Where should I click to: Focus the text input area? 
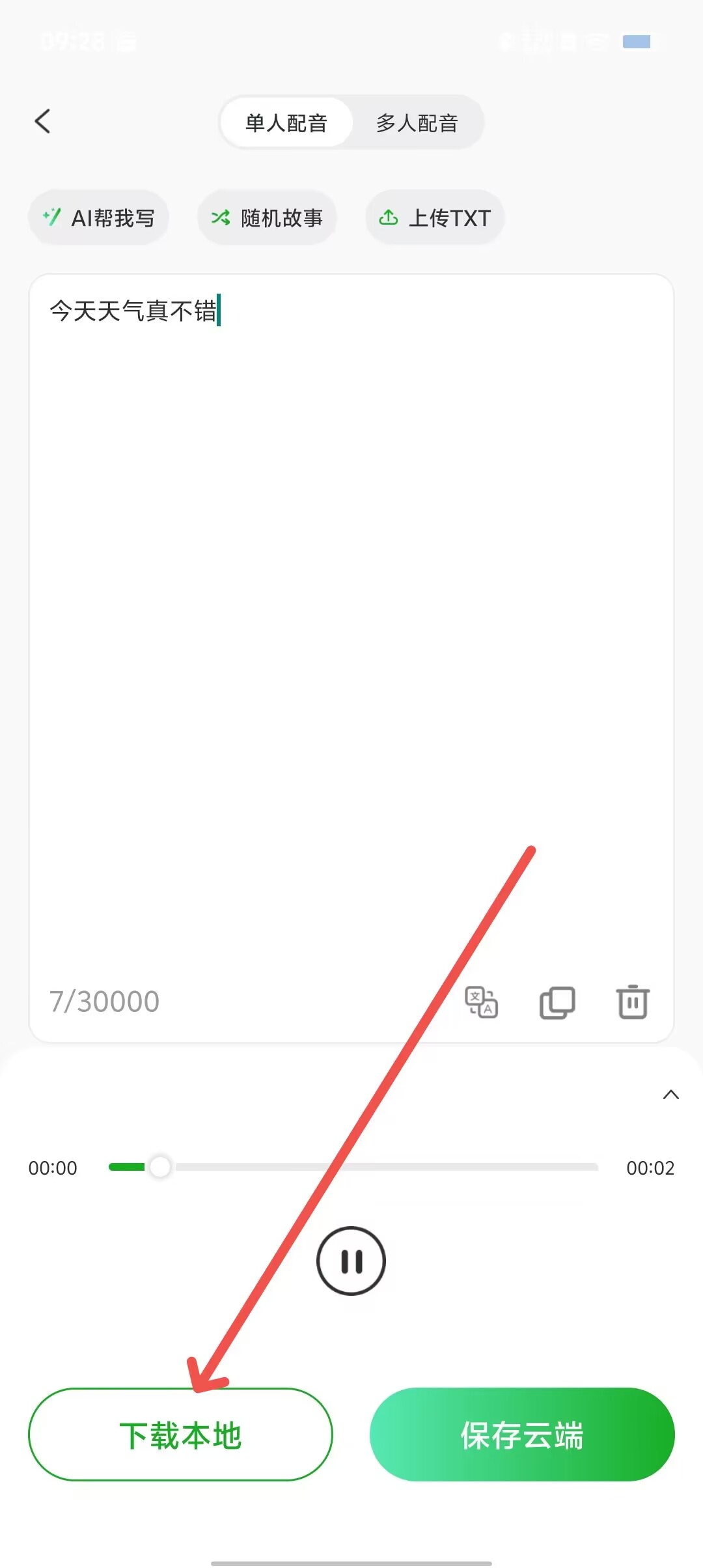351,586
